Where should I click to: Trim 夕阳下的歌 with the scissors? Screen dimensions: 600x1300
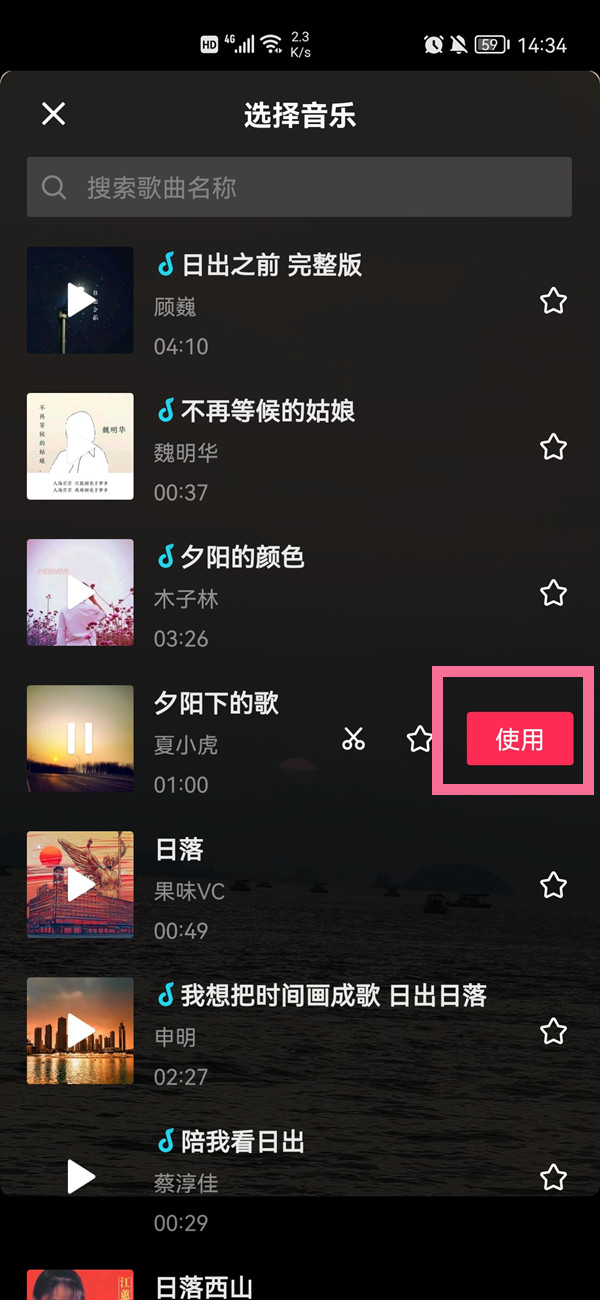point(353,739)
